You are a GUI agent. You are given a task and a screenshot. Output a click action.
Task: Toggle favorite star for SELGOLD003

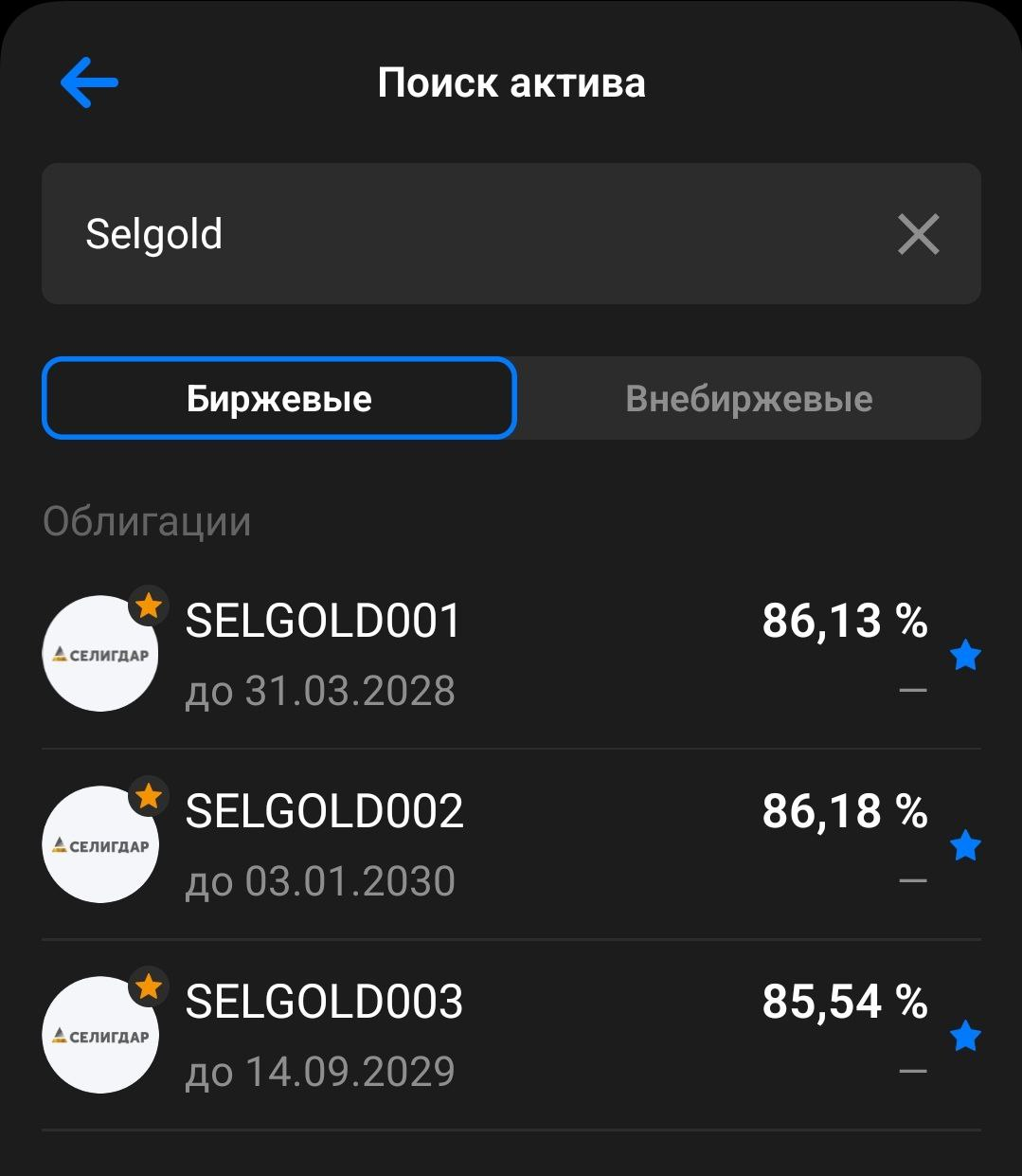coord(965,1036)
